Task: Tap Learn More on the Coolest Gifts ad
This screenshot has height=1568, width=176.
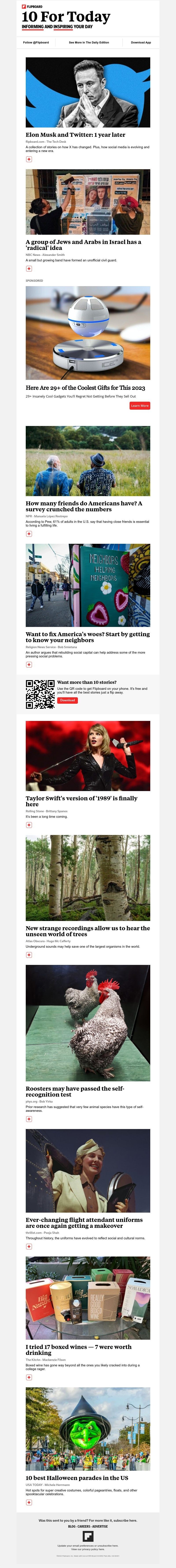Action: coord(139,405)
